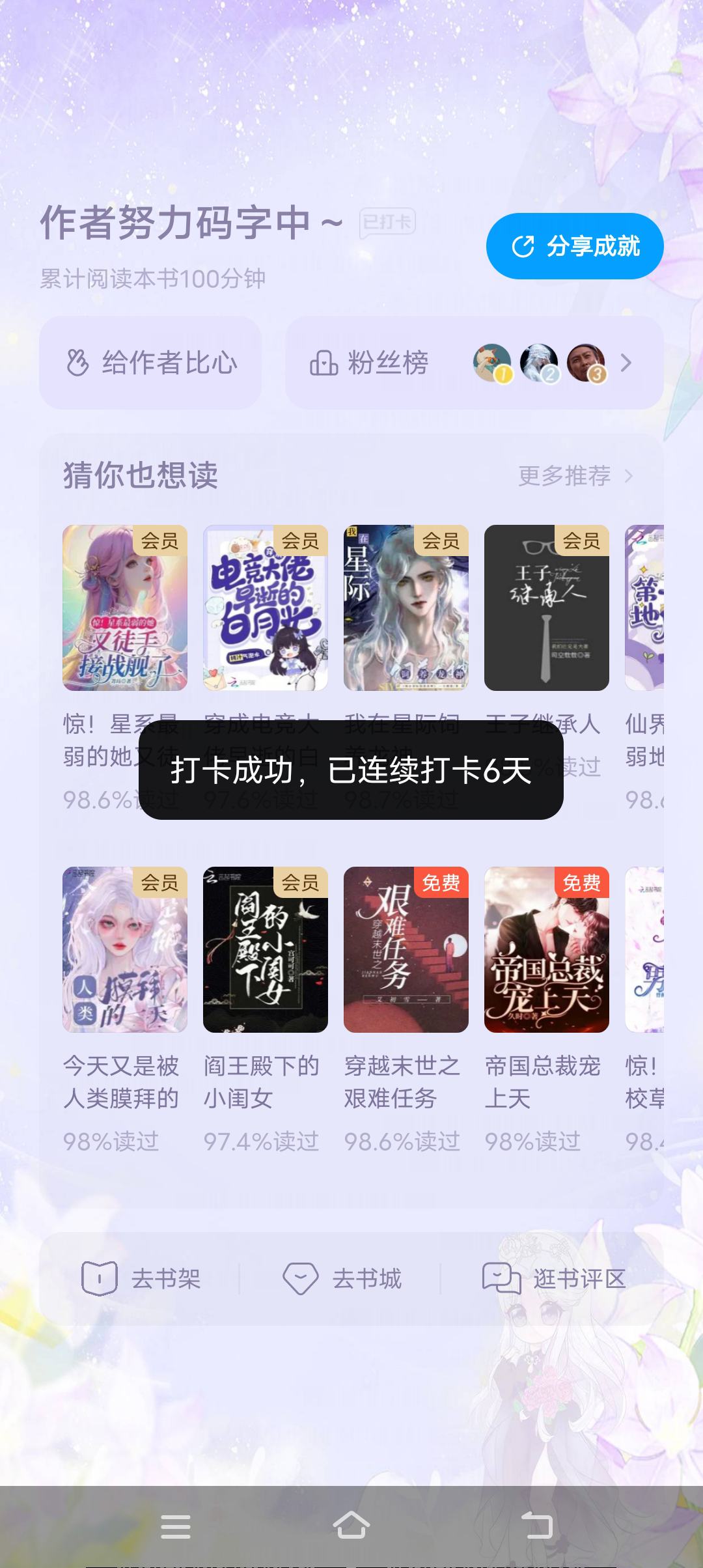Go to the system home screen
This screenshot has width=703, height=1568.
click(x=351, y=1525)
